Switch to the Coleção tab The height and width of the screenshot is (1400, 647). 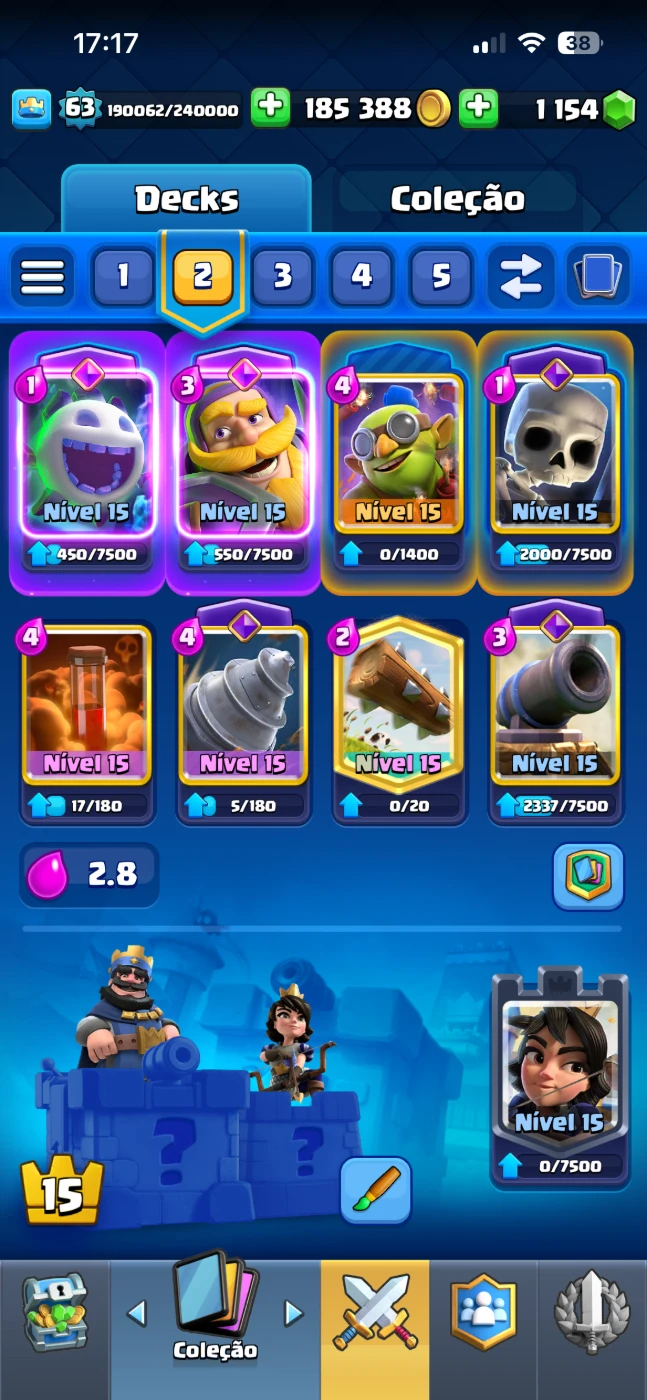click(x=457, y=198)
